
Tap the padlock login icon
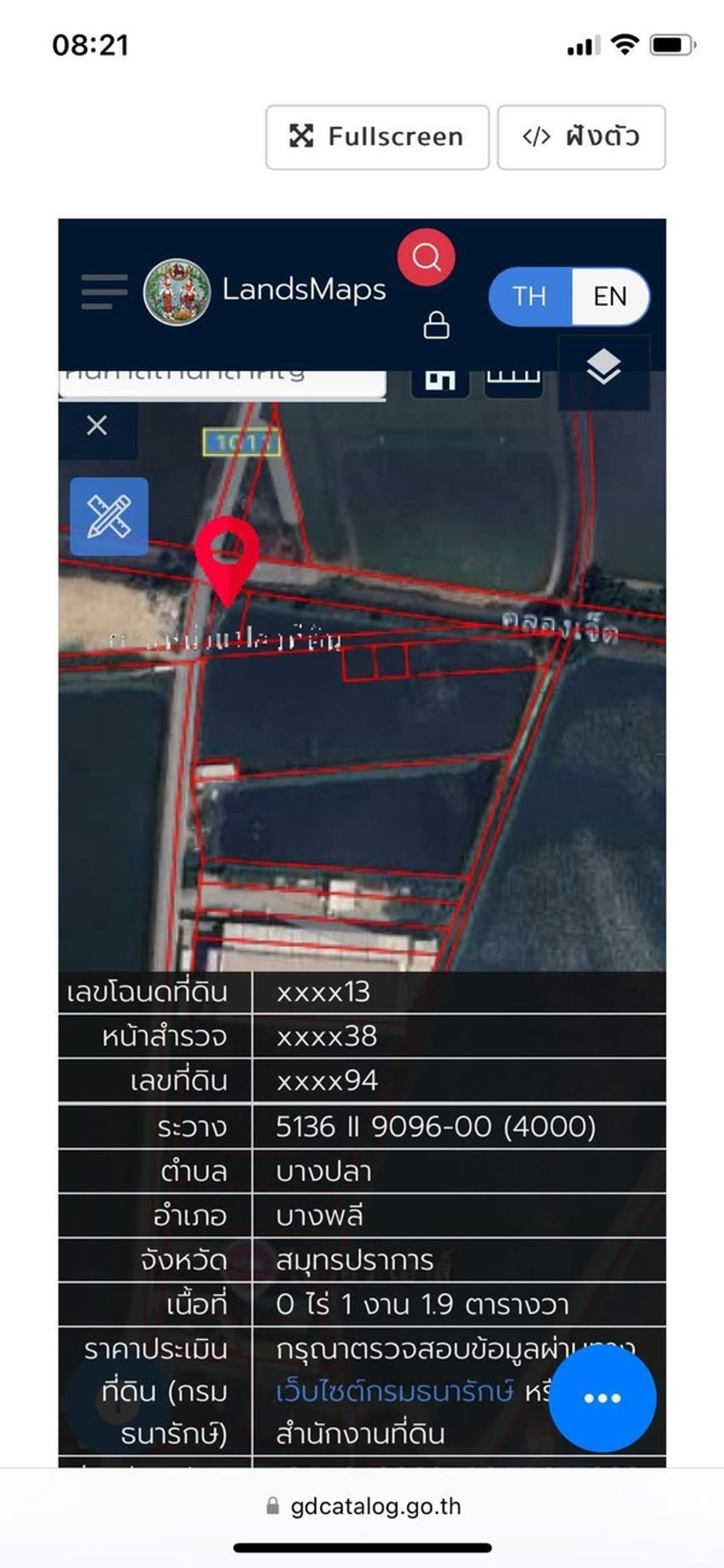[x=436, y=325]
